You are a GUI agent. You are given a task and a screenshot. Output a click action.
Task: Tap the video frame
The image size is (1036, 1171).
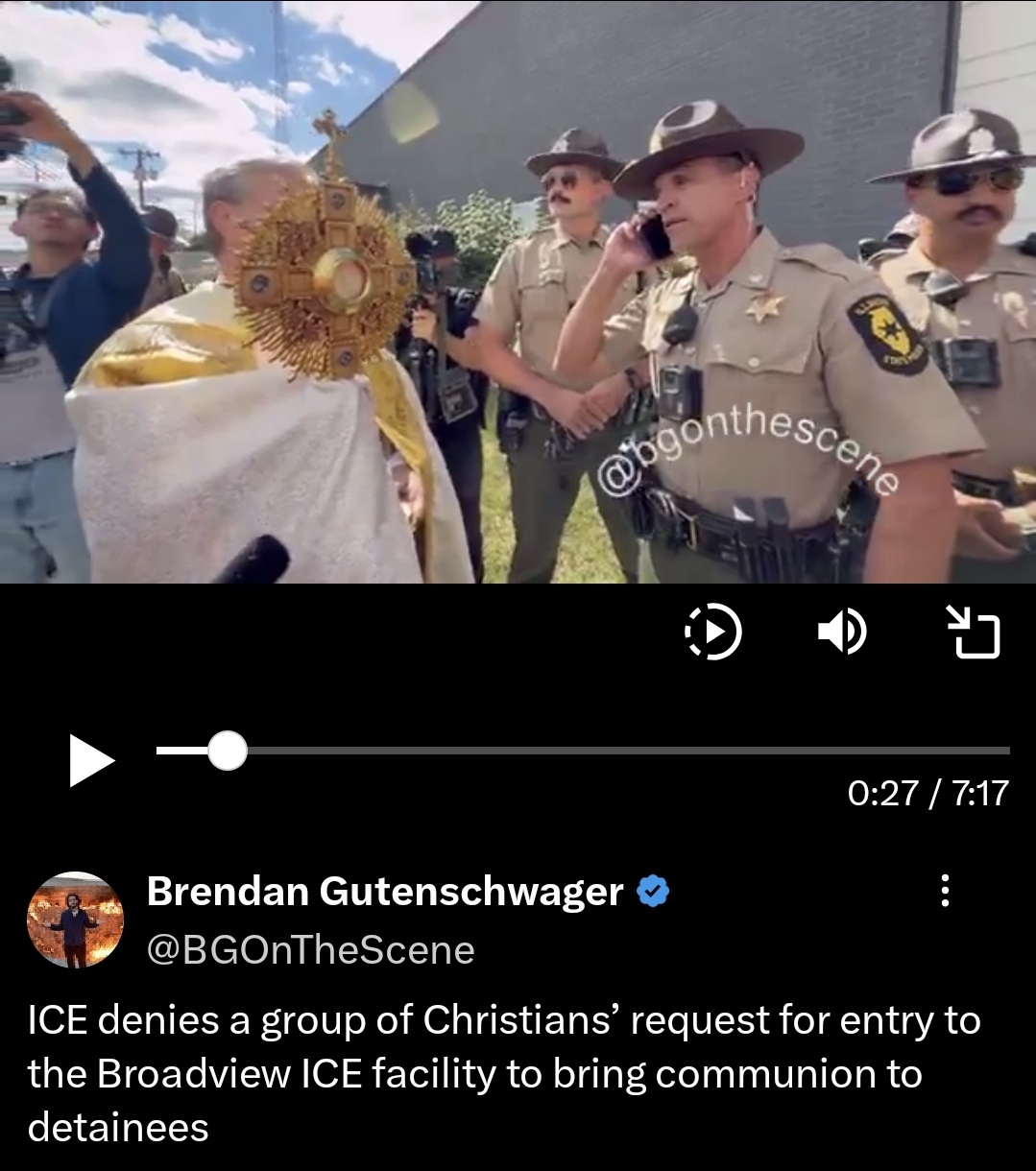pyautogui.click(x=518, y=292)
